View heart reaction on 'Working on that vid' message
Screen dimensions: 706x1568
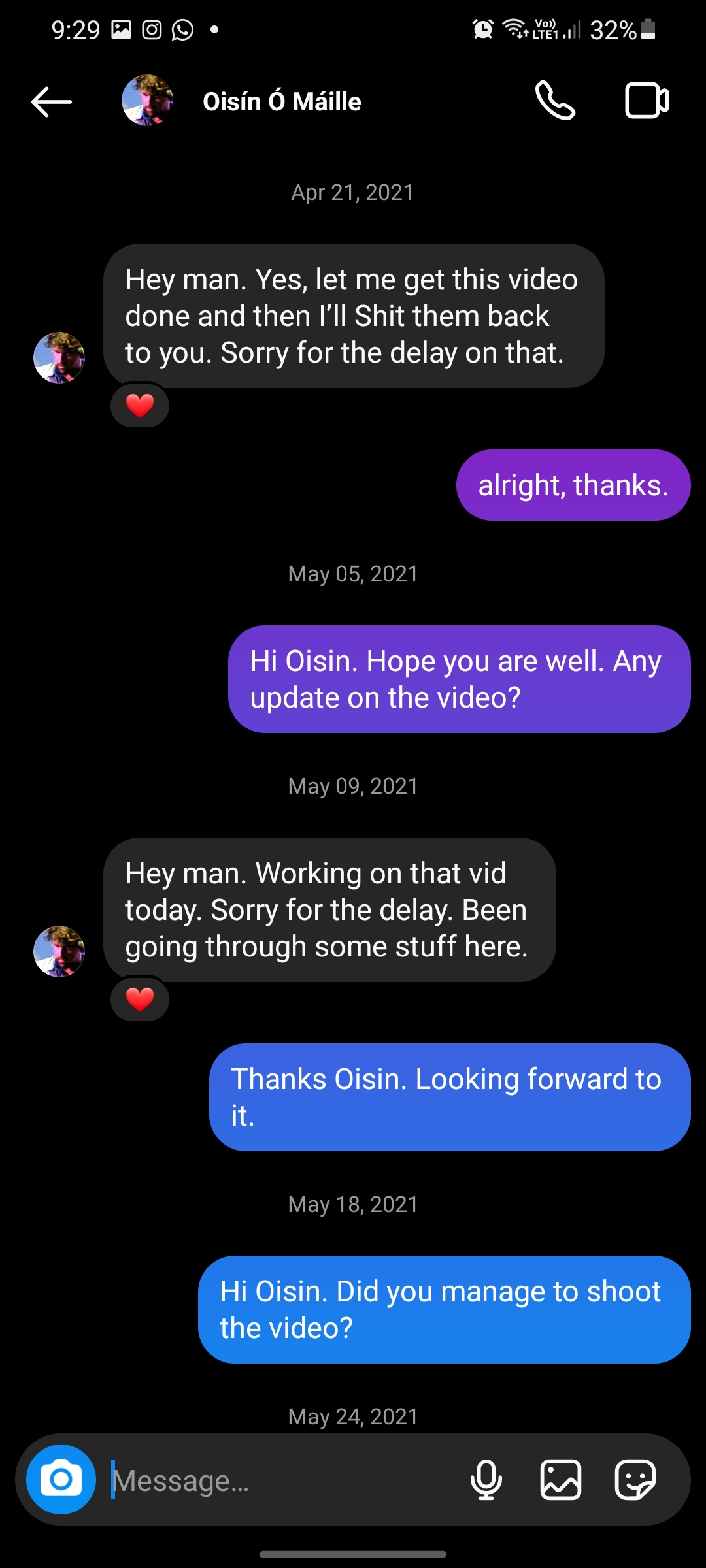tap(140, 999)
